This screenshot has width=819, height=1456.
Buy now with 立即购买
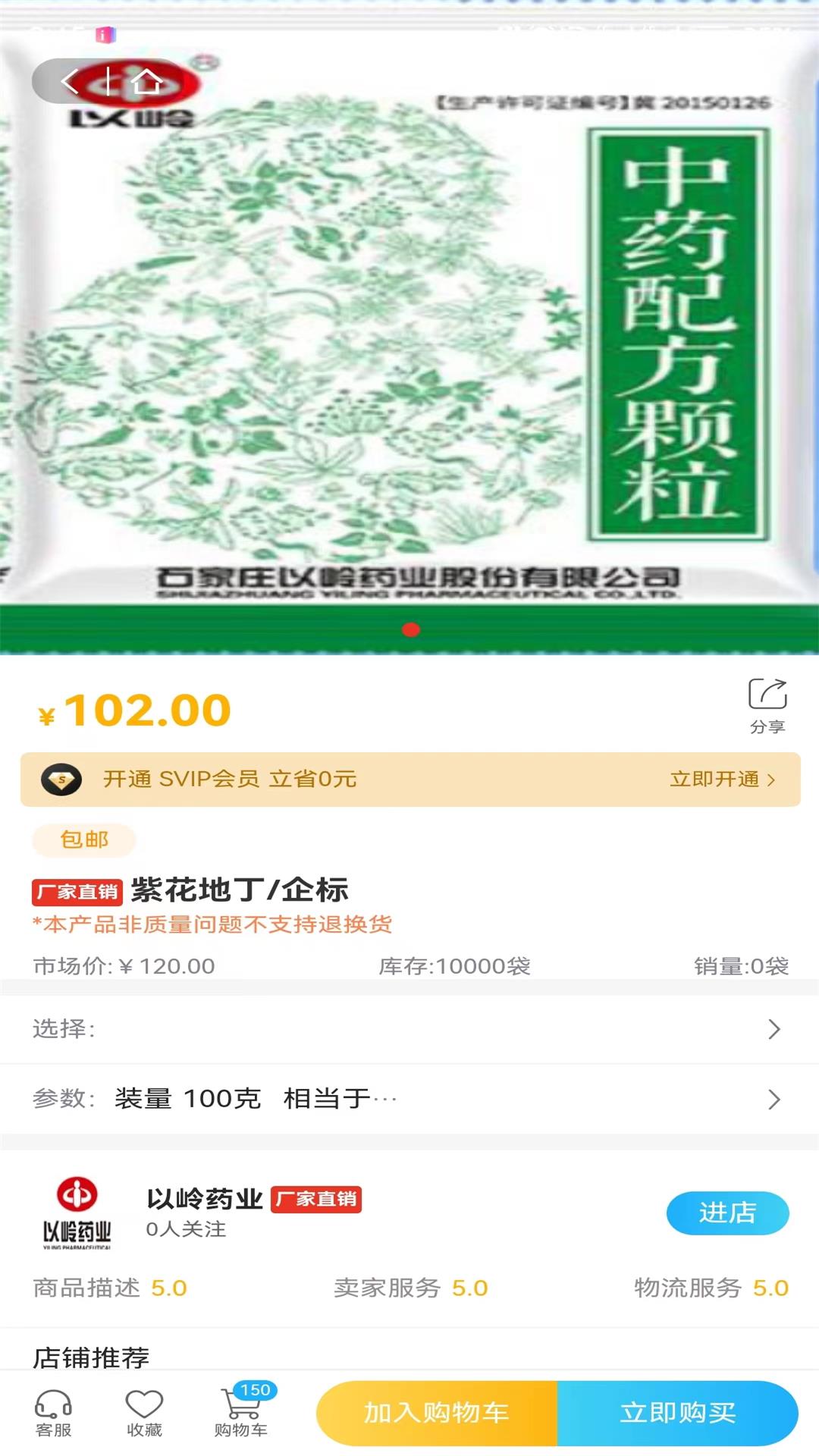coord(677,1413)
